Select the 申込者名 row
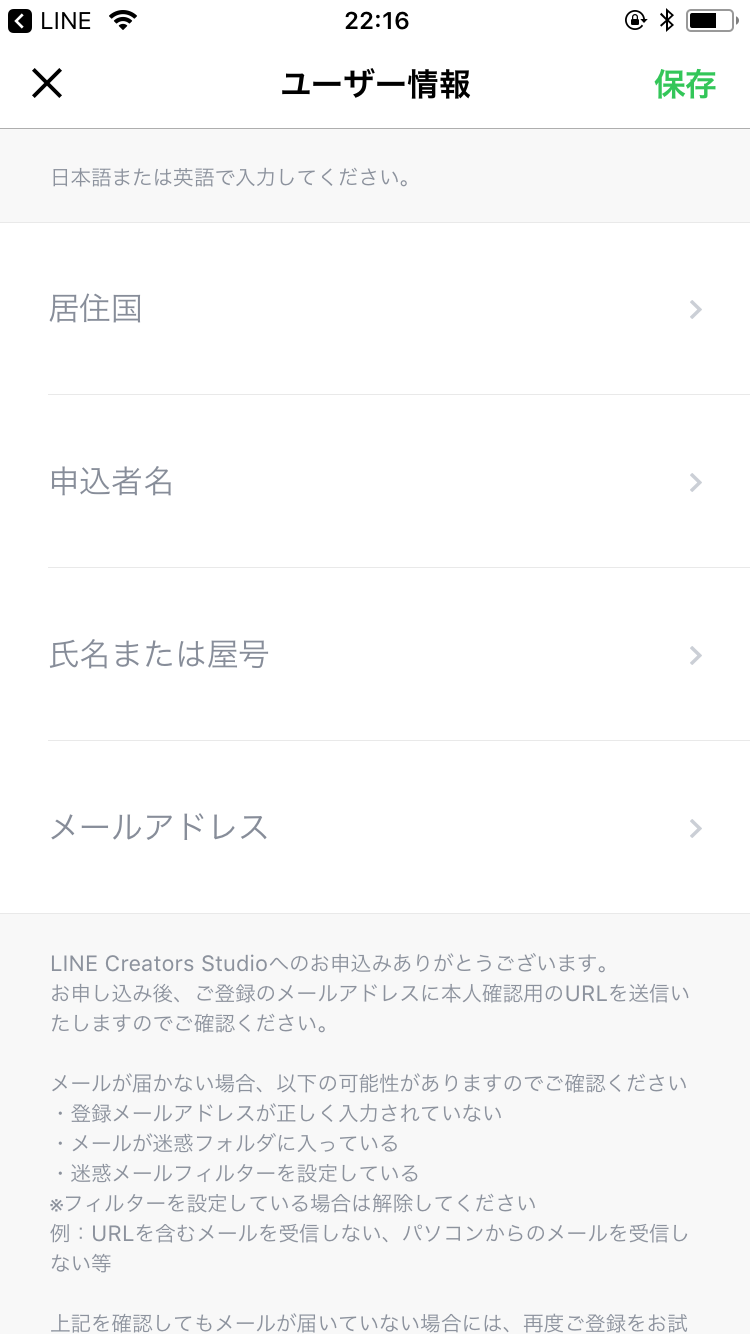The image size is (750, 1334). [375, 482]
